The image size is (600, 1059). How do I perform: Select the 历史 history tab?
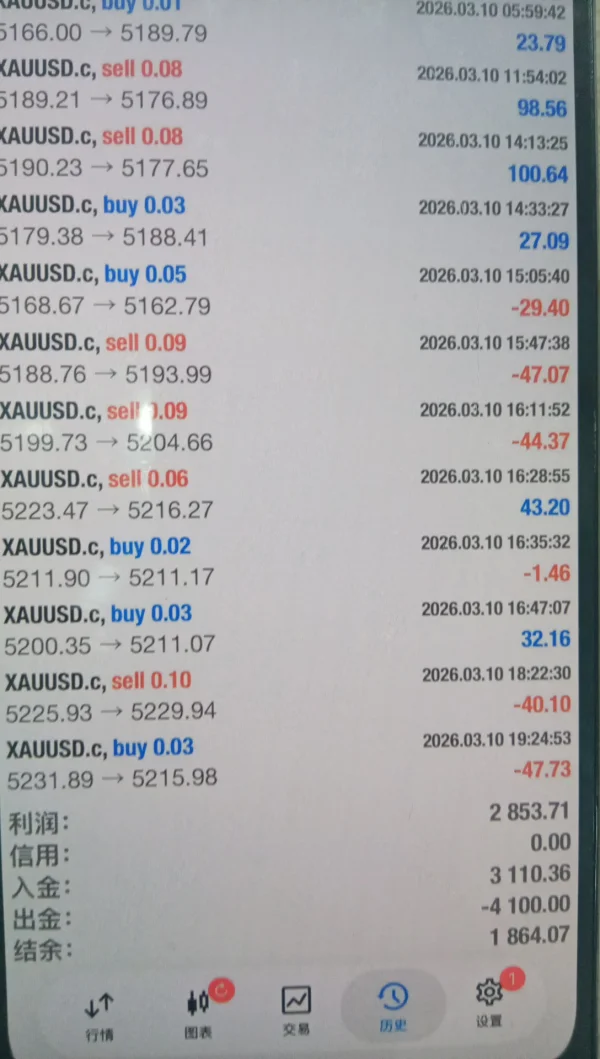(x=393, y=1009)
